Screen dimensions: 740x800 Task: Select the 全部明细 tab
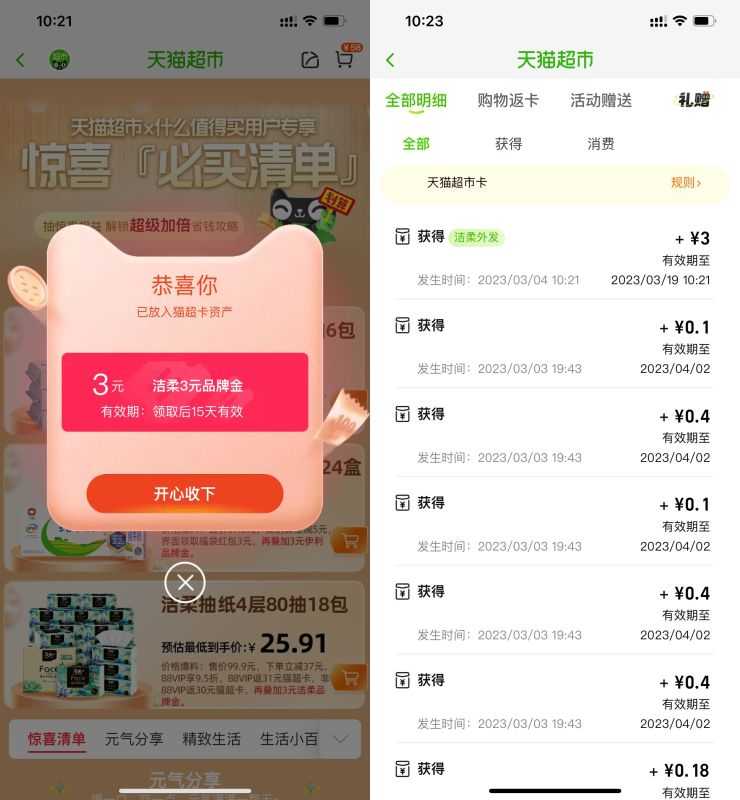tap(416, 100)
